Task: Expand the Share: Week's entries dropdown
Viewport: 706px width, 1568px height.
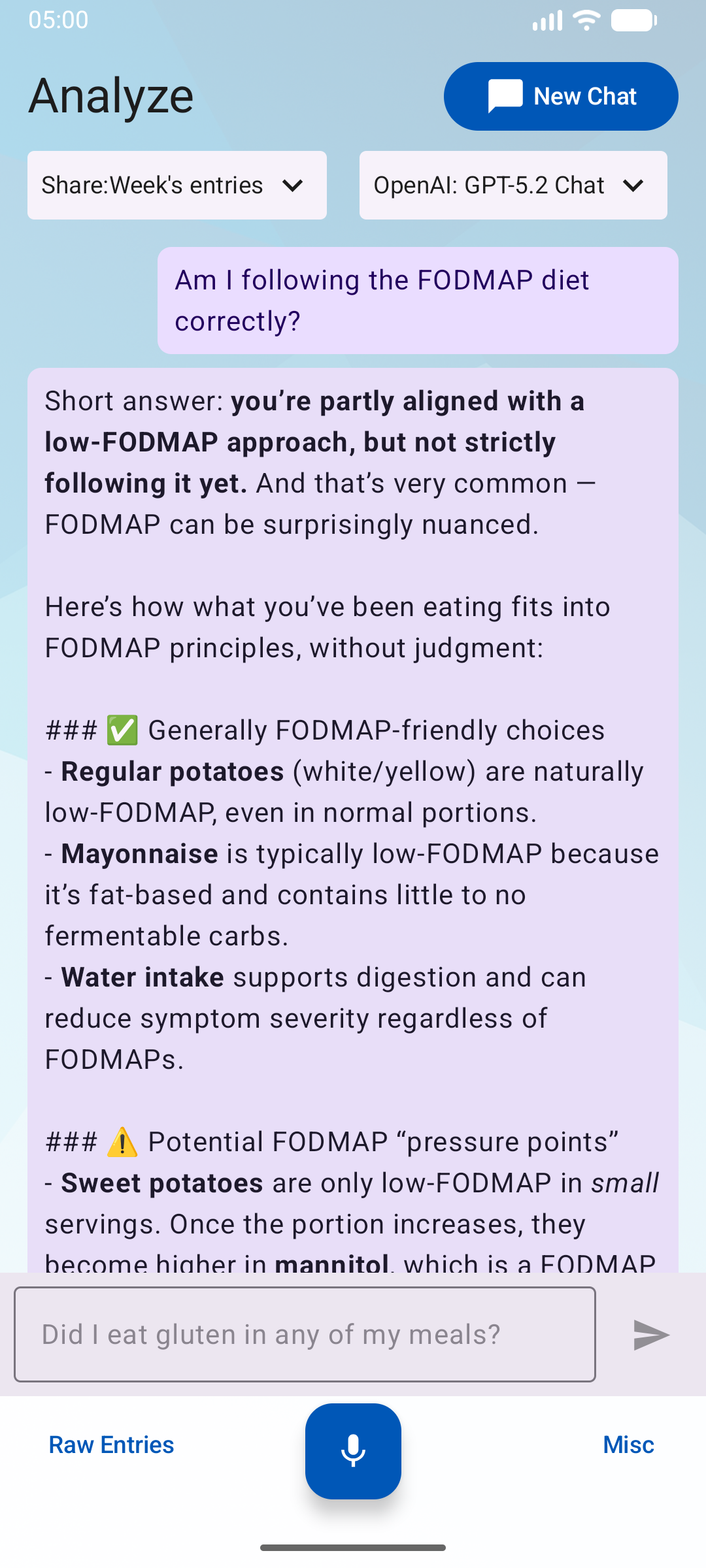Action: [176, 186]
